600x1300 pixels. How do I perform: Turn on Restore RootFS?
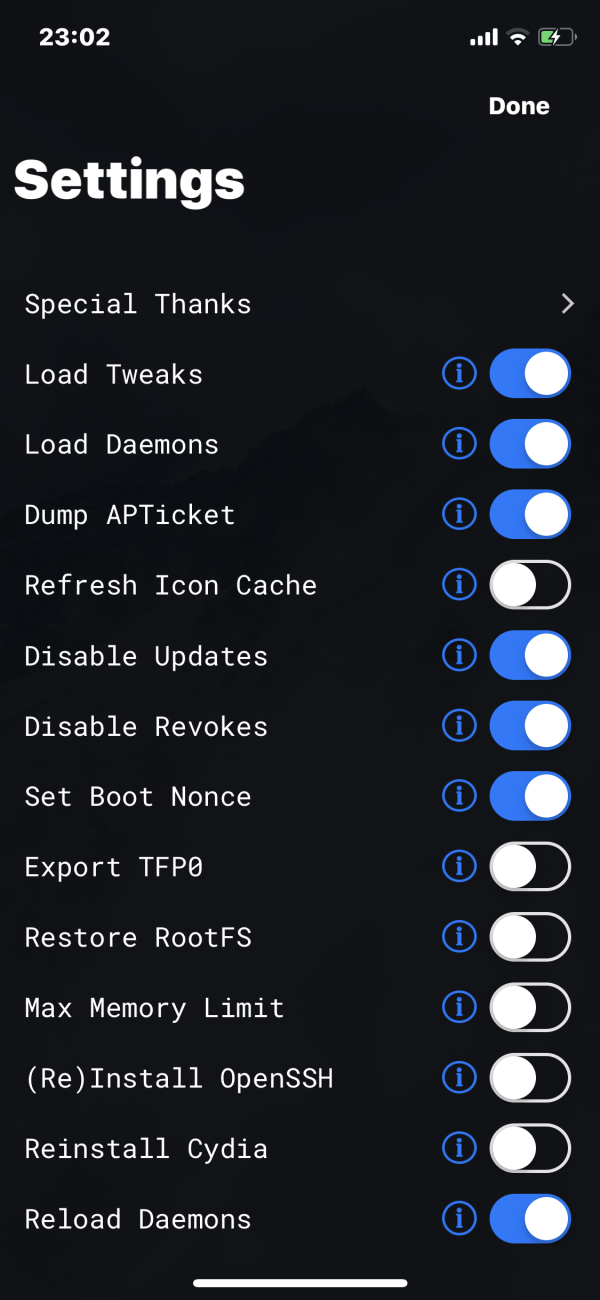529,937
